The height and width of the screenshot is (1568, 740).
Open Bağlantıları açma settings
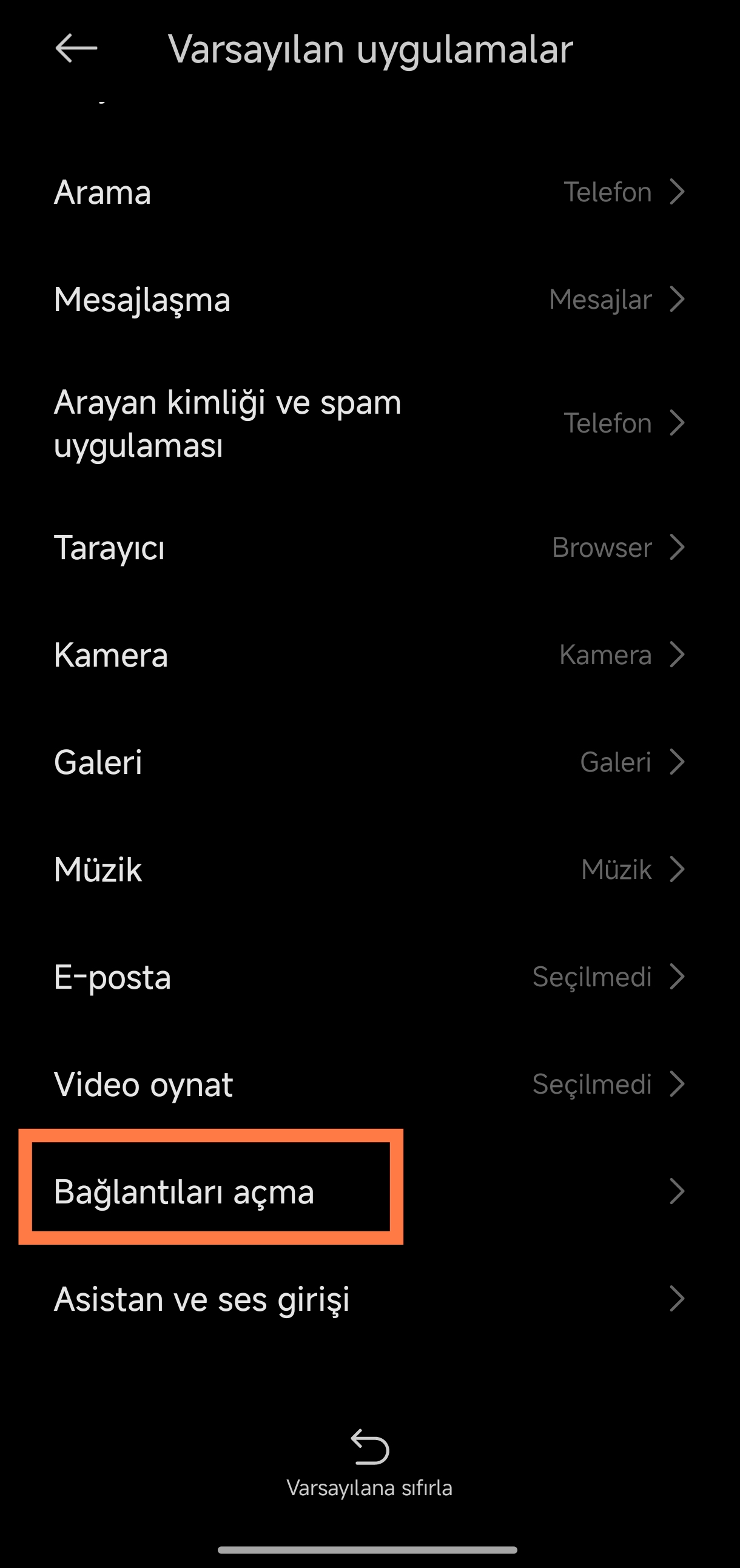coord(370,1191)
